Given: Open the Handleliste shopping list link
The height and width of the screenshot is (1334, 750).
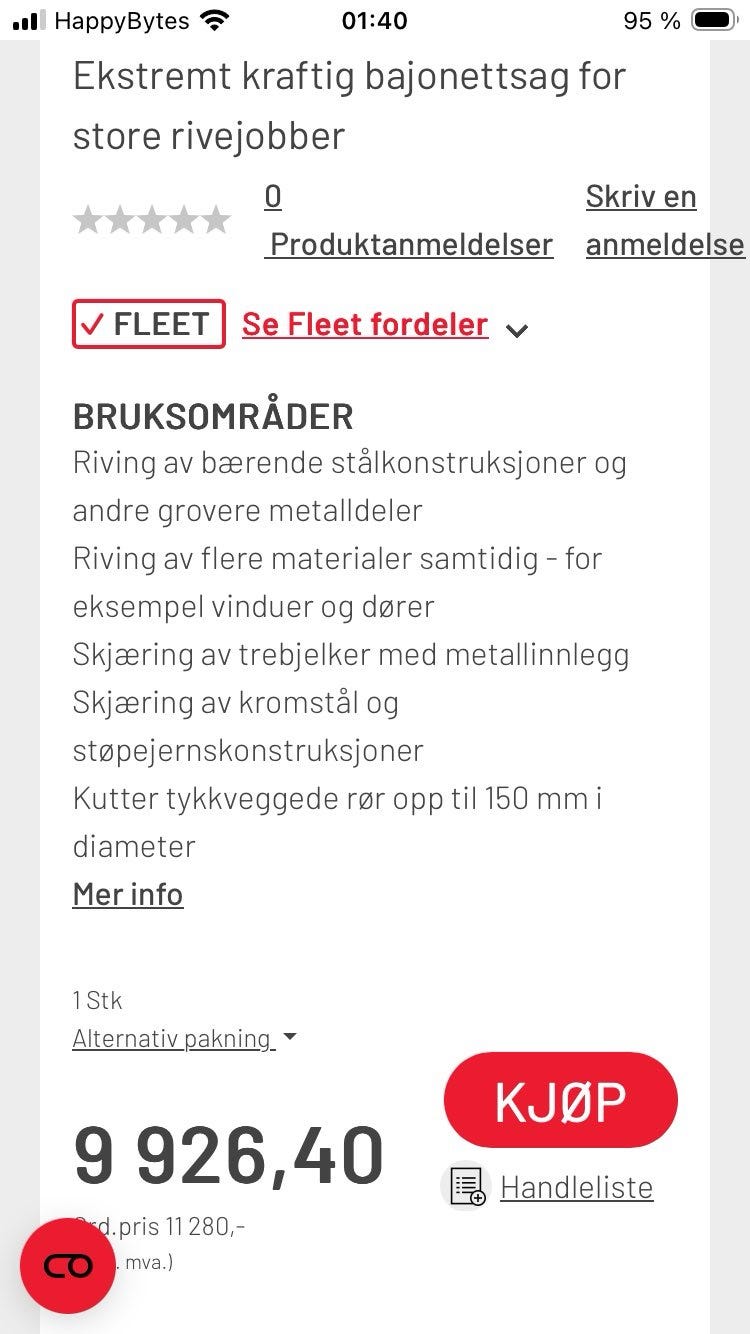Looking at the screenshot, I should coord(576,1187).
